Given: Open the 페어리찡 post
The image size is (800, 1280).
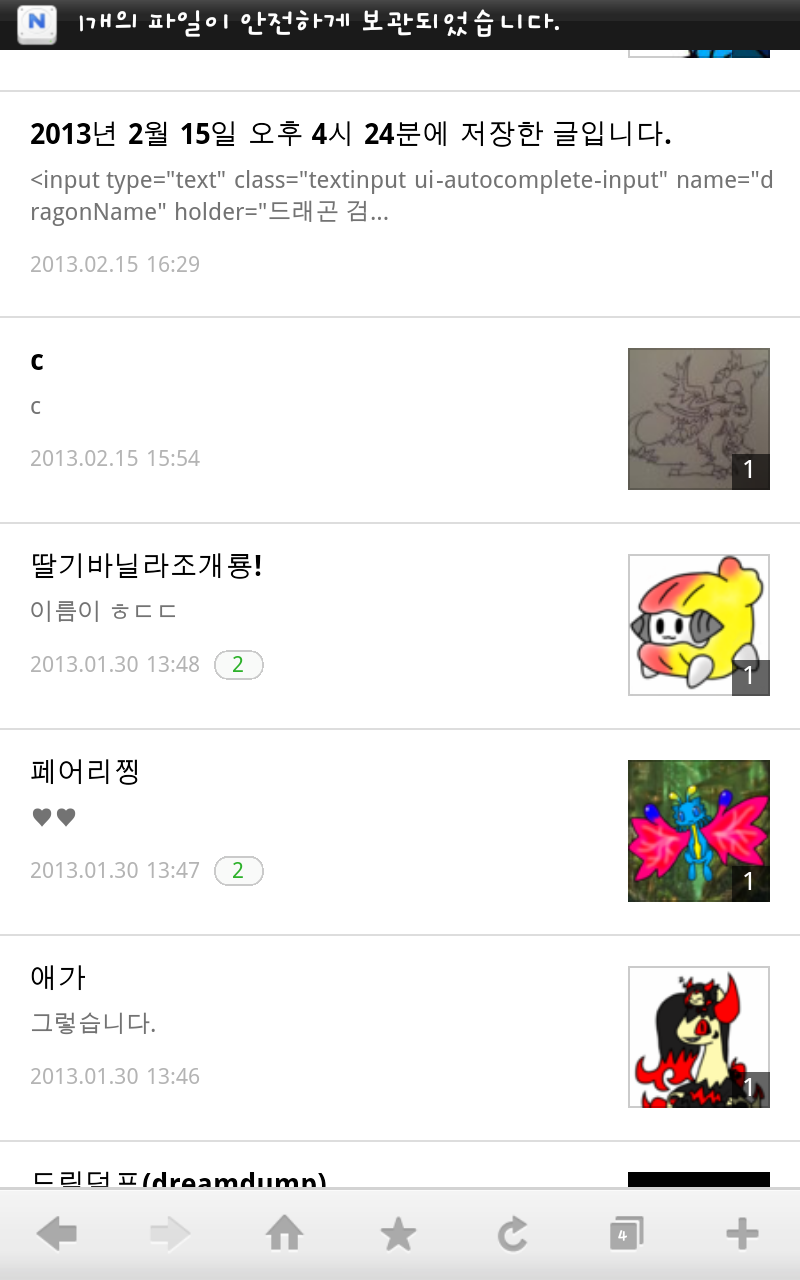Looking at the screenshot, I should coord(400,832).
